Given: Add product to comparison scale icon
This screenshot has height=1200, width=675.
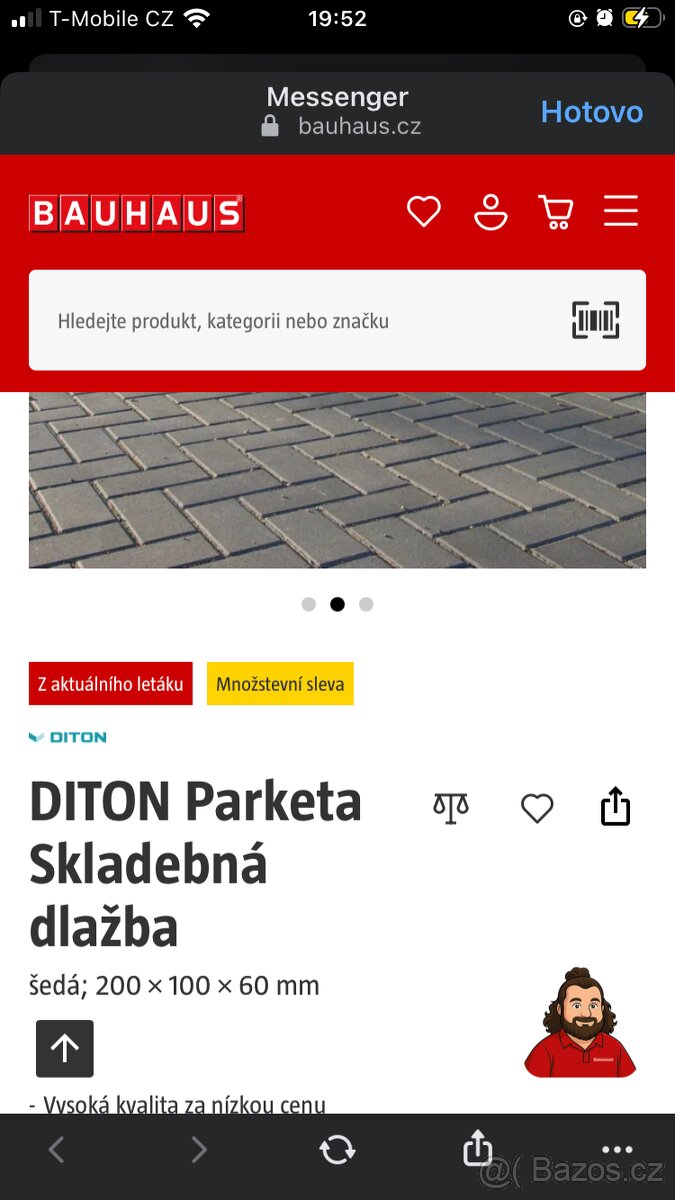Looking at the screenshot, I should coord(451,807).
